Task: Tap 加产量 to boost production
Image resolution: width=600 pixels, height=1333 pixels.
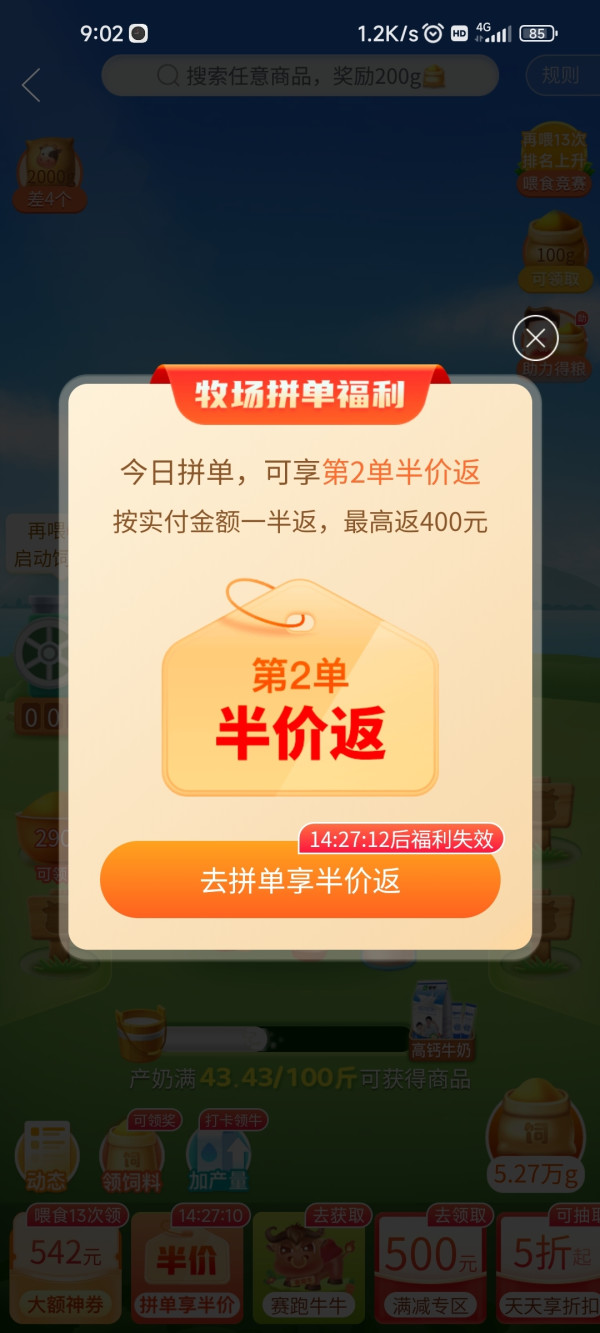Action: 218,1157
